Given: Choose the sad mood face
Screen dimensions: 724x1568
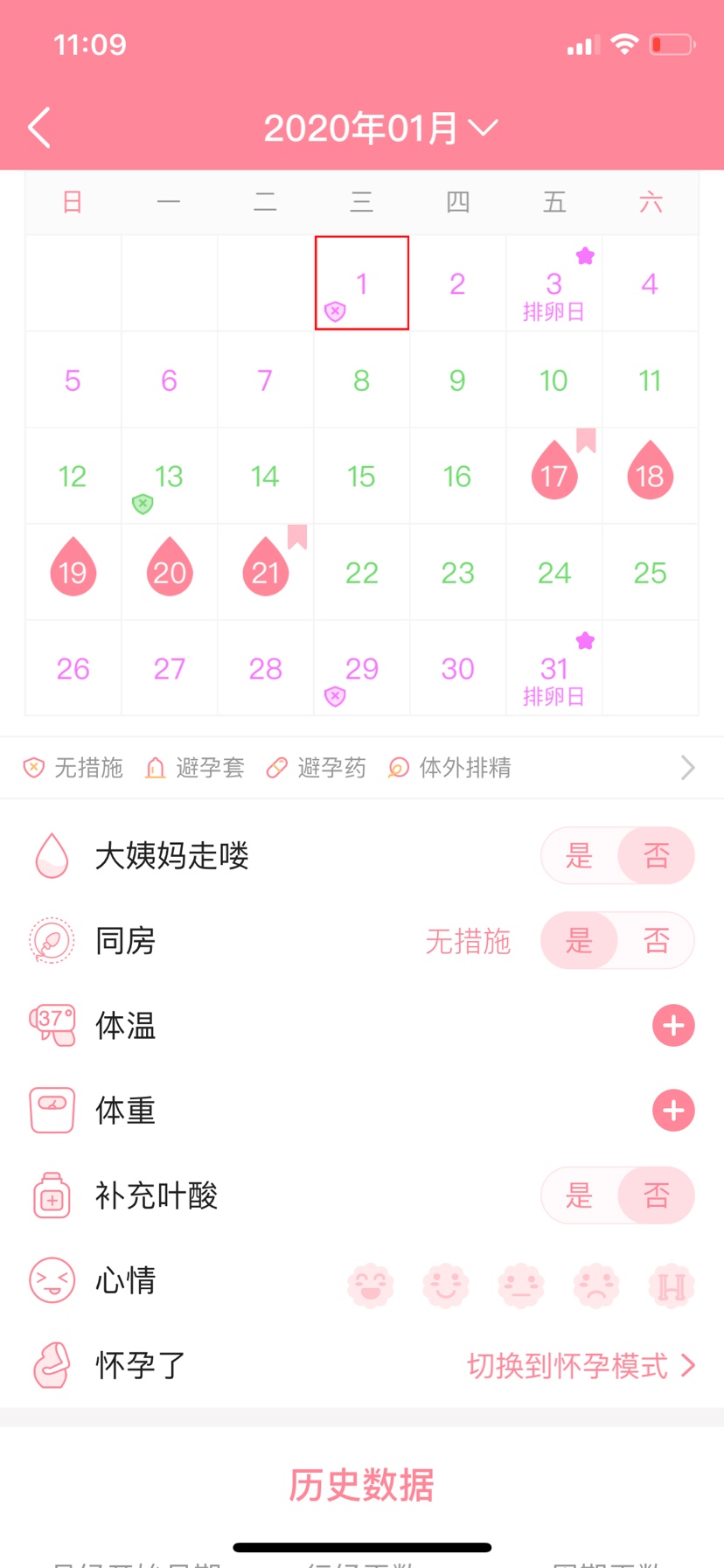Looking at the screenshot, I should pyautogui.click(x=596, y=1286).
